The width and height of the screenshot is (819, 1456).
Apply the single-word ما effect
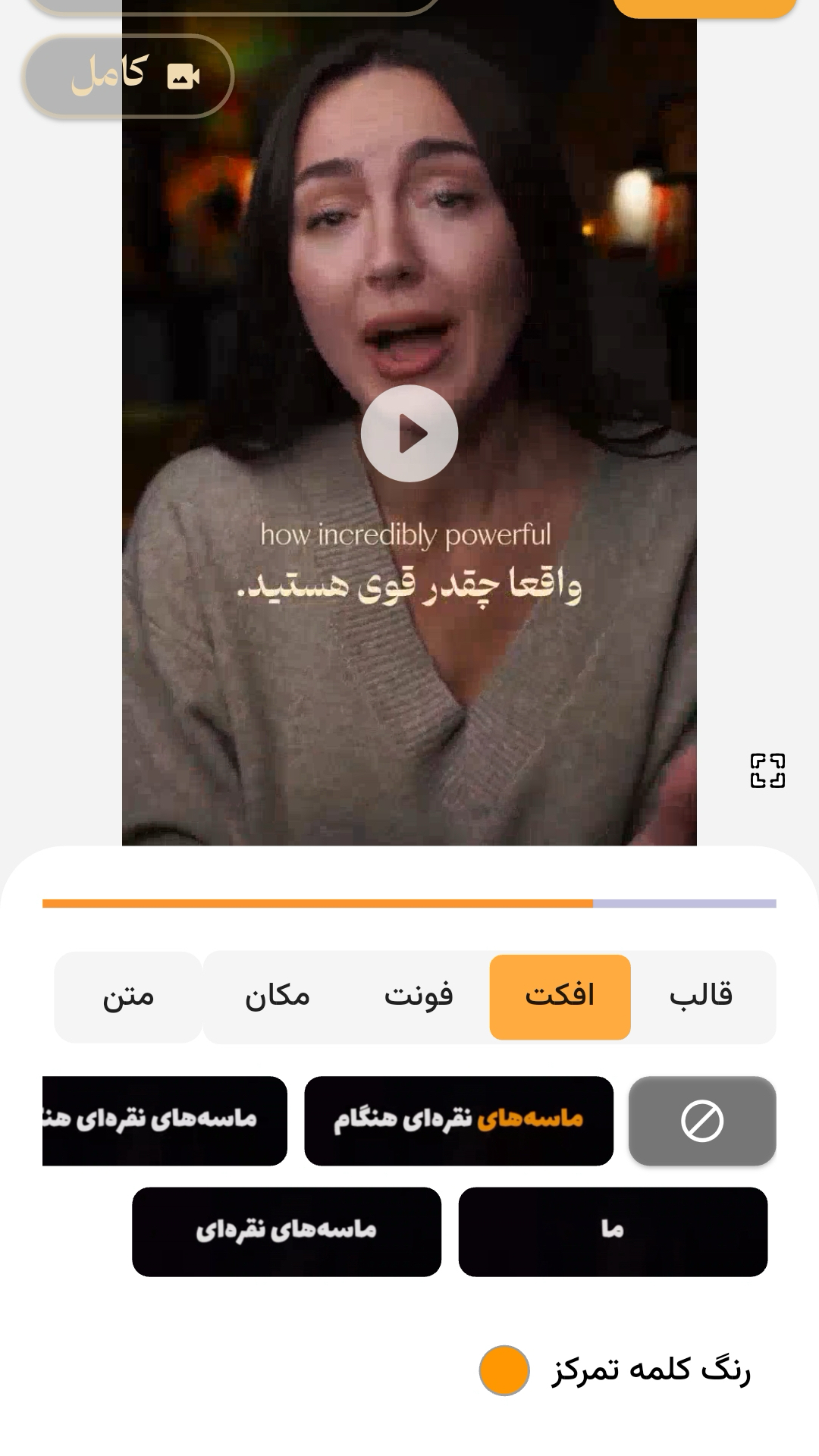pos(613,1232)
